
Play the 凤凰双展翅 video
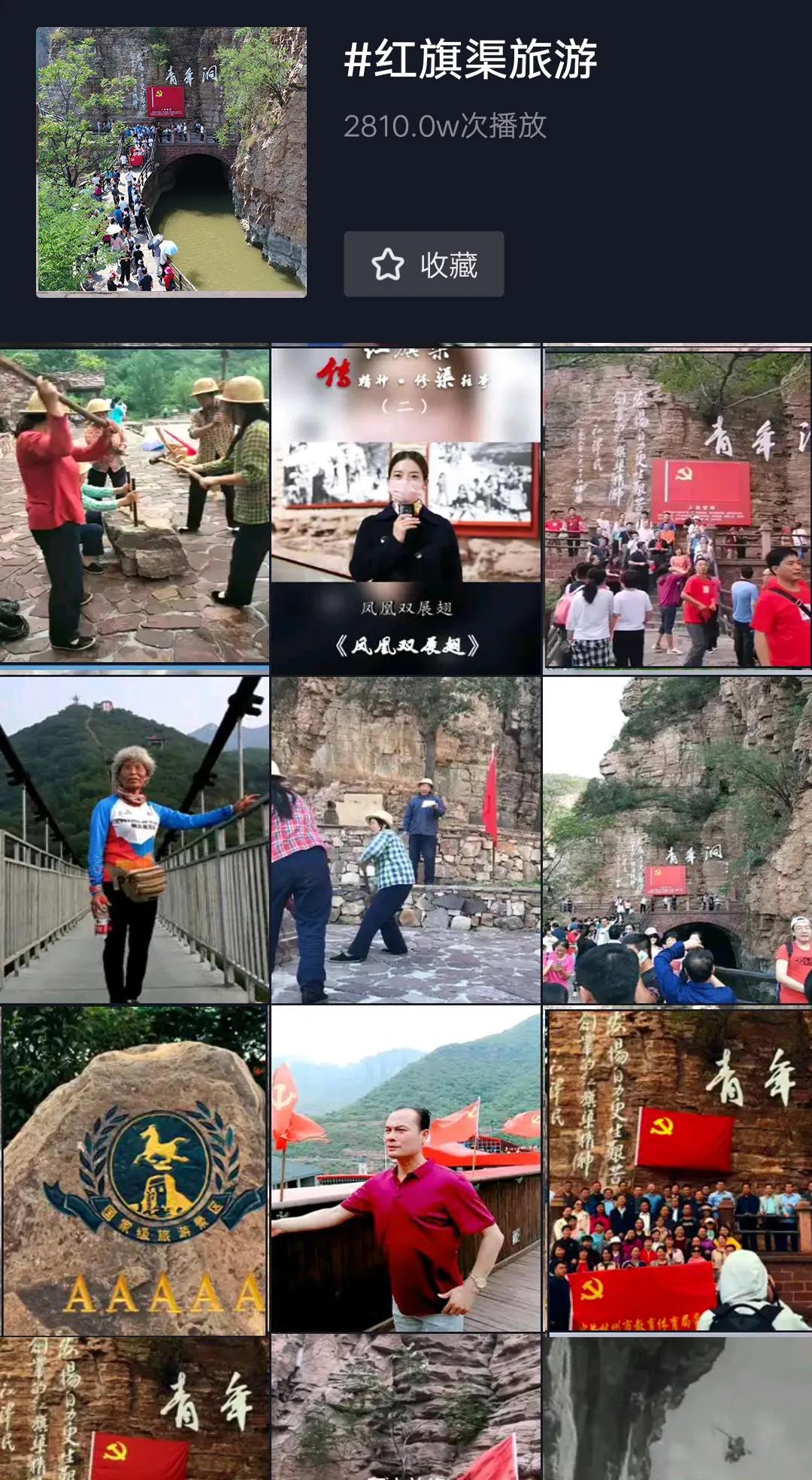406,509
